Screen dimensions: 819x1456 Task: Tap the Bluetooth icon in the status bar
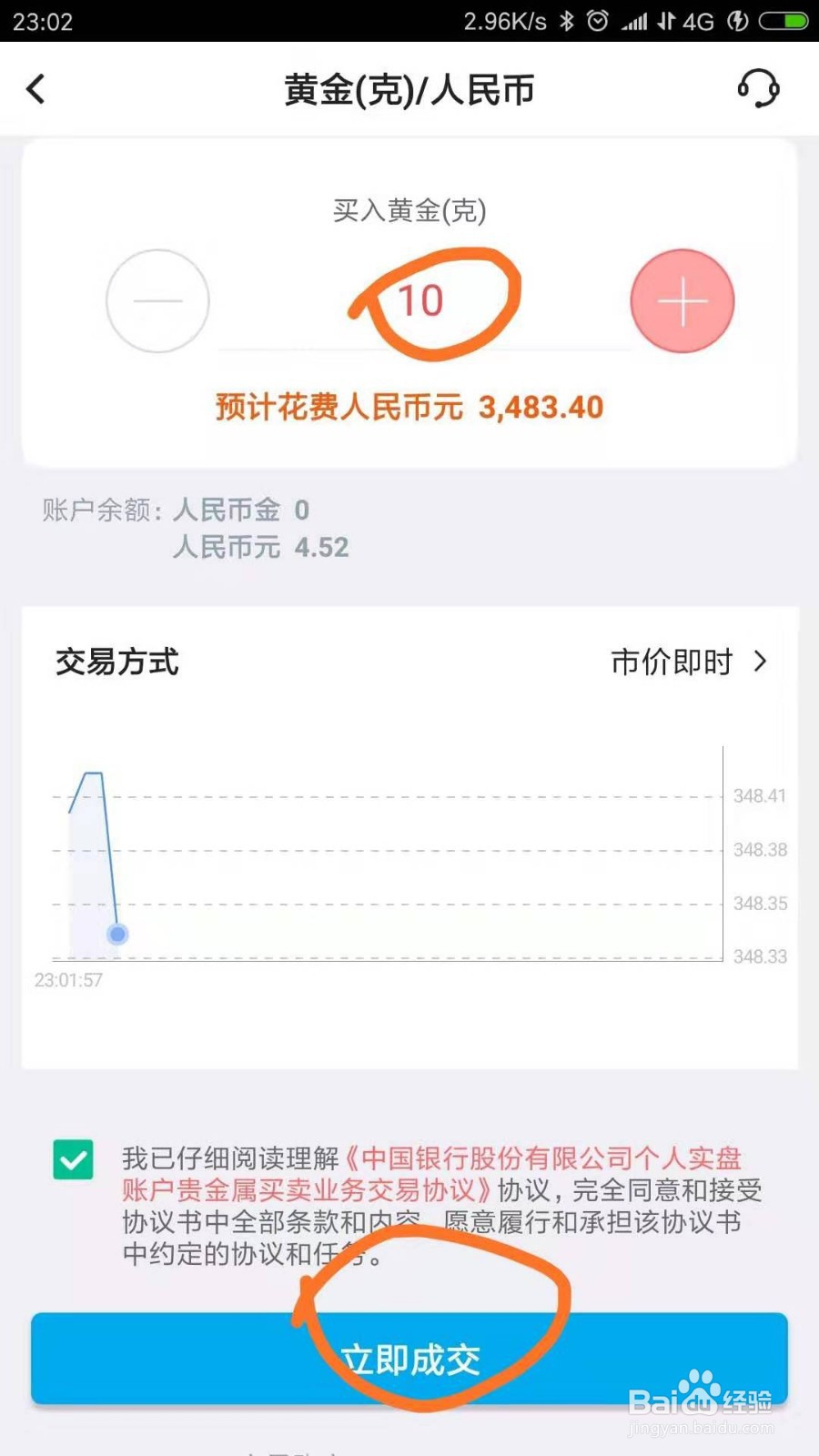(x=566, y=20)
